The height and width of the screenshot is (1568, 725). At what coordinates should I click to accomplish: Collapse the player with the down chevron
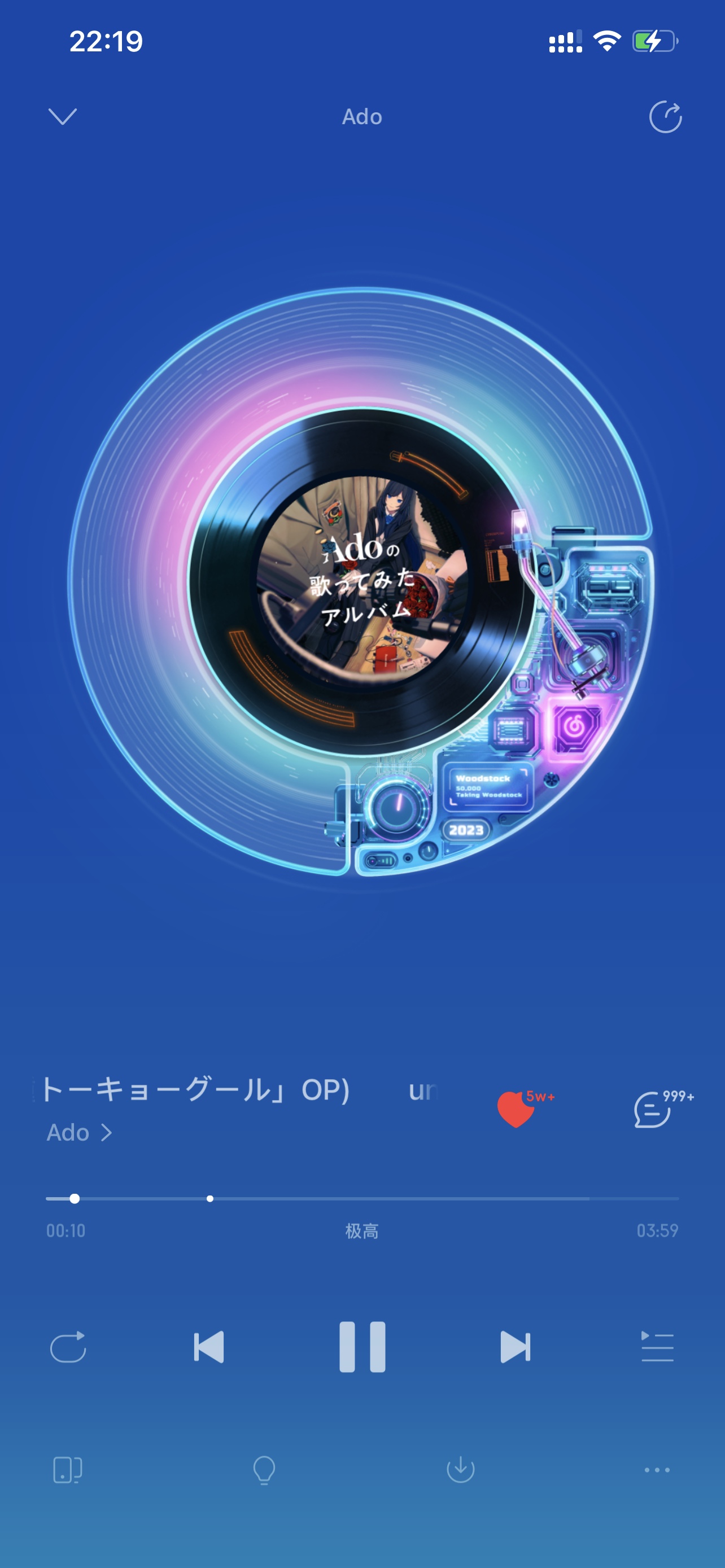click(62, 116)
